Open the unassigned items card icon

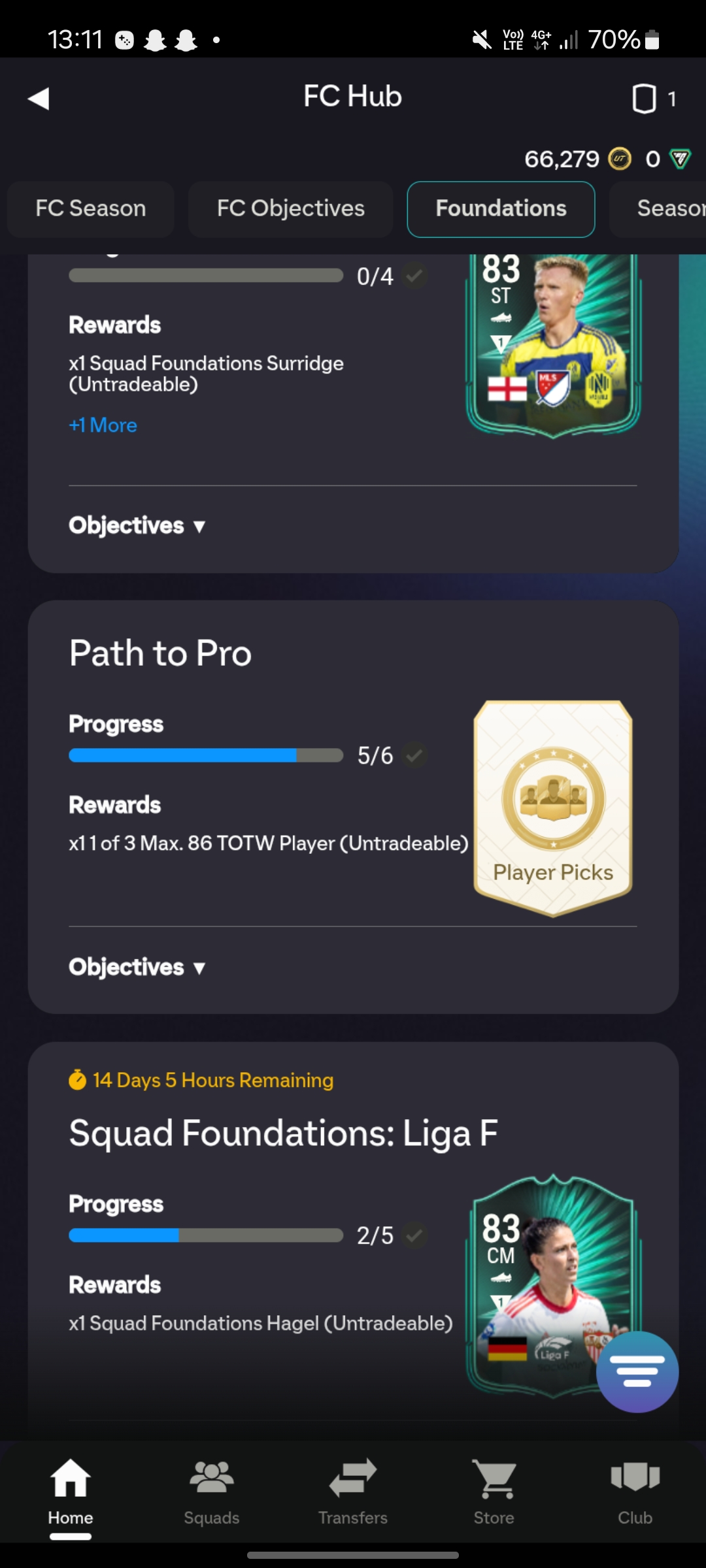coord(645,99)
